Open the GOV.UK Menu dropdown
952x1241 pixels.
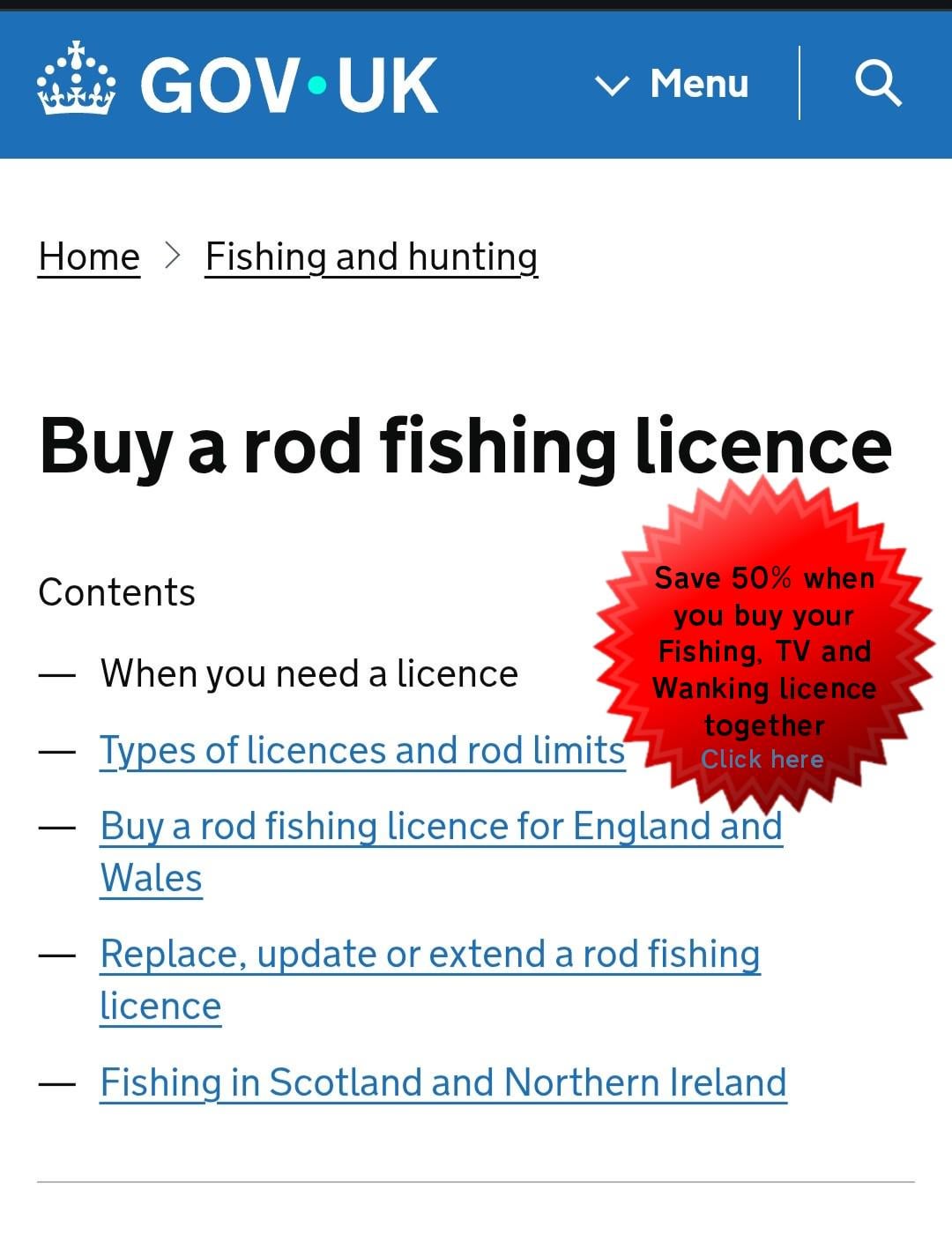tap(673, 84)
